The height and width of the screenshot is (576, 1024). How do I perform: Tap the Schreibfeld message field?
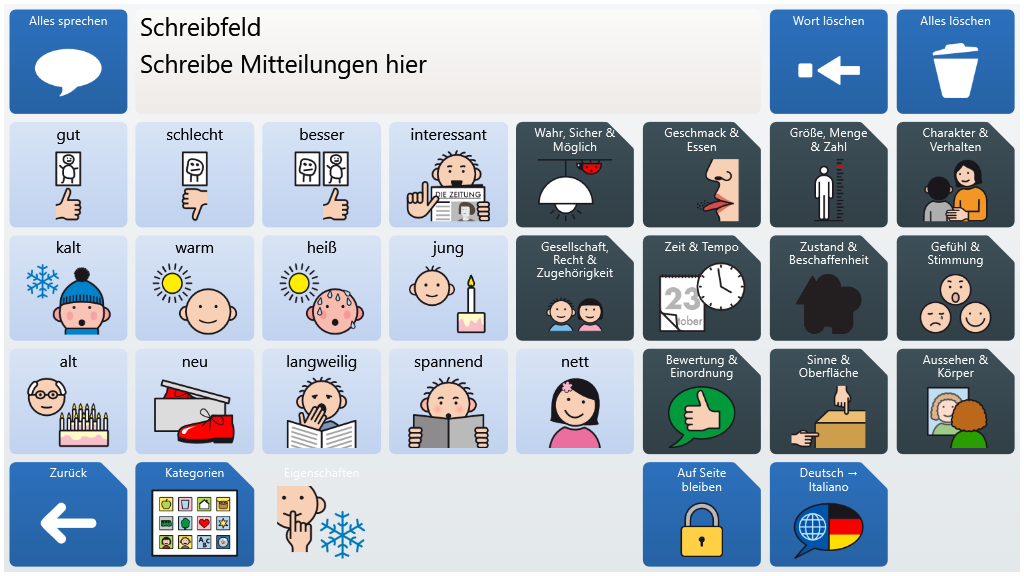[x=448, y=61]
